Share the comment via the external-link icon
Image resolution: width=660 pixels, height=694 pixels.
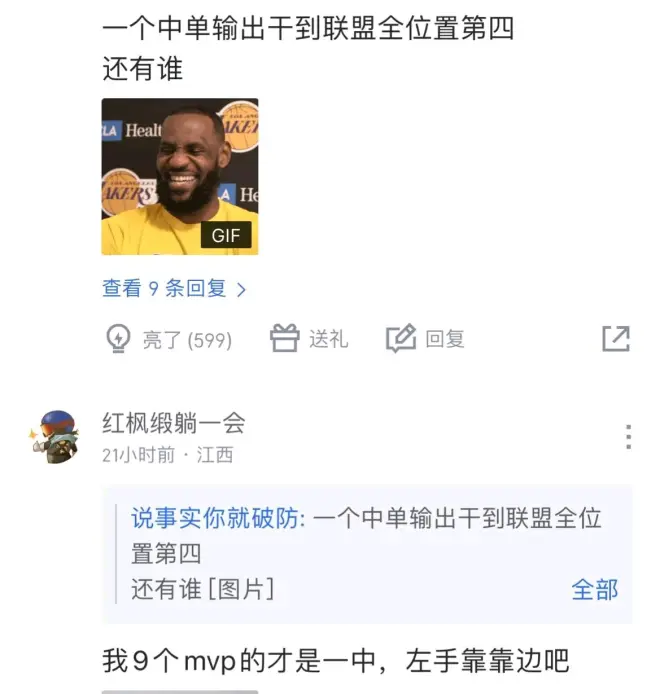[x=616, y=339]
